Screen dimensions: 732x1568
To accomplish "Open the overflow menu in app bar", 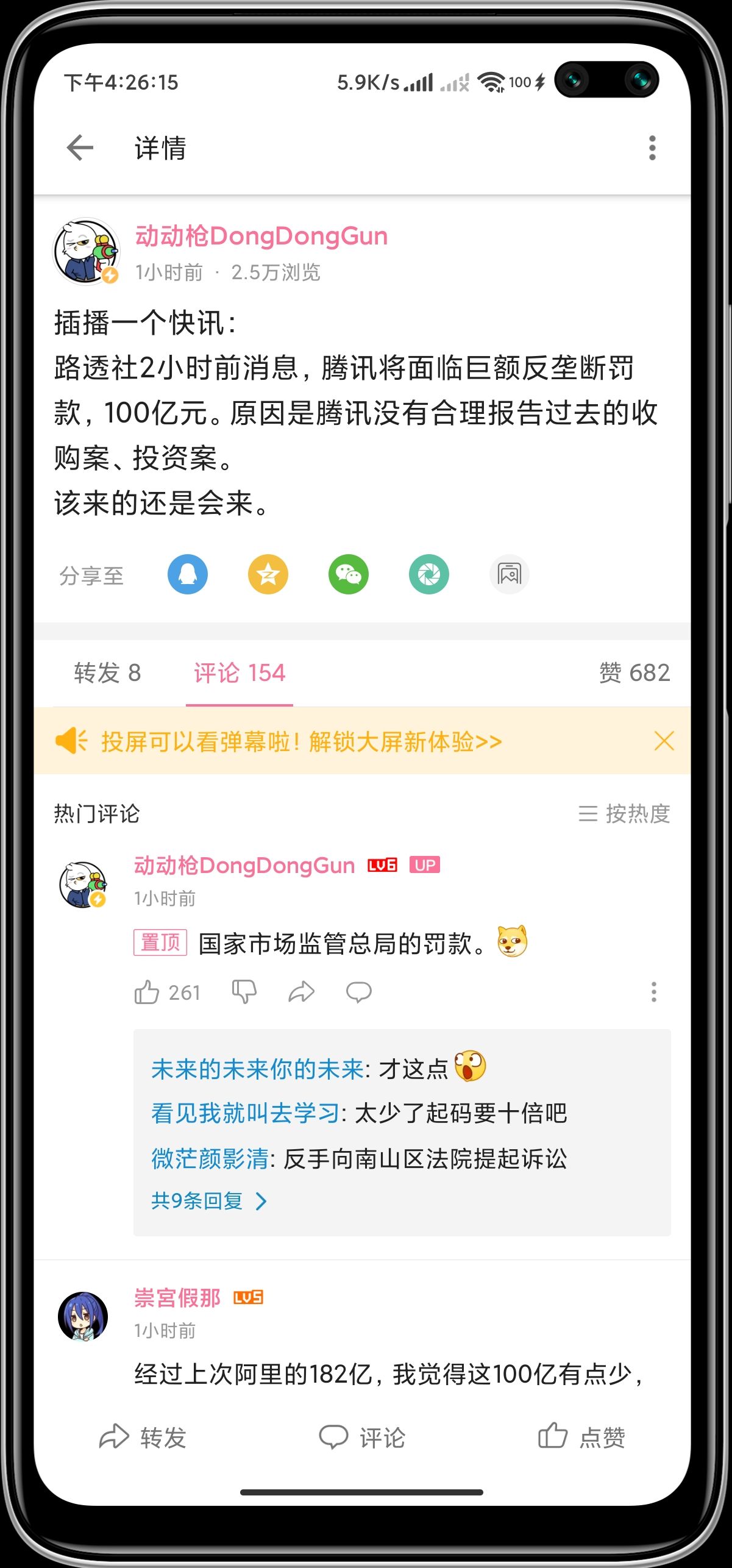I will (652, 148).
